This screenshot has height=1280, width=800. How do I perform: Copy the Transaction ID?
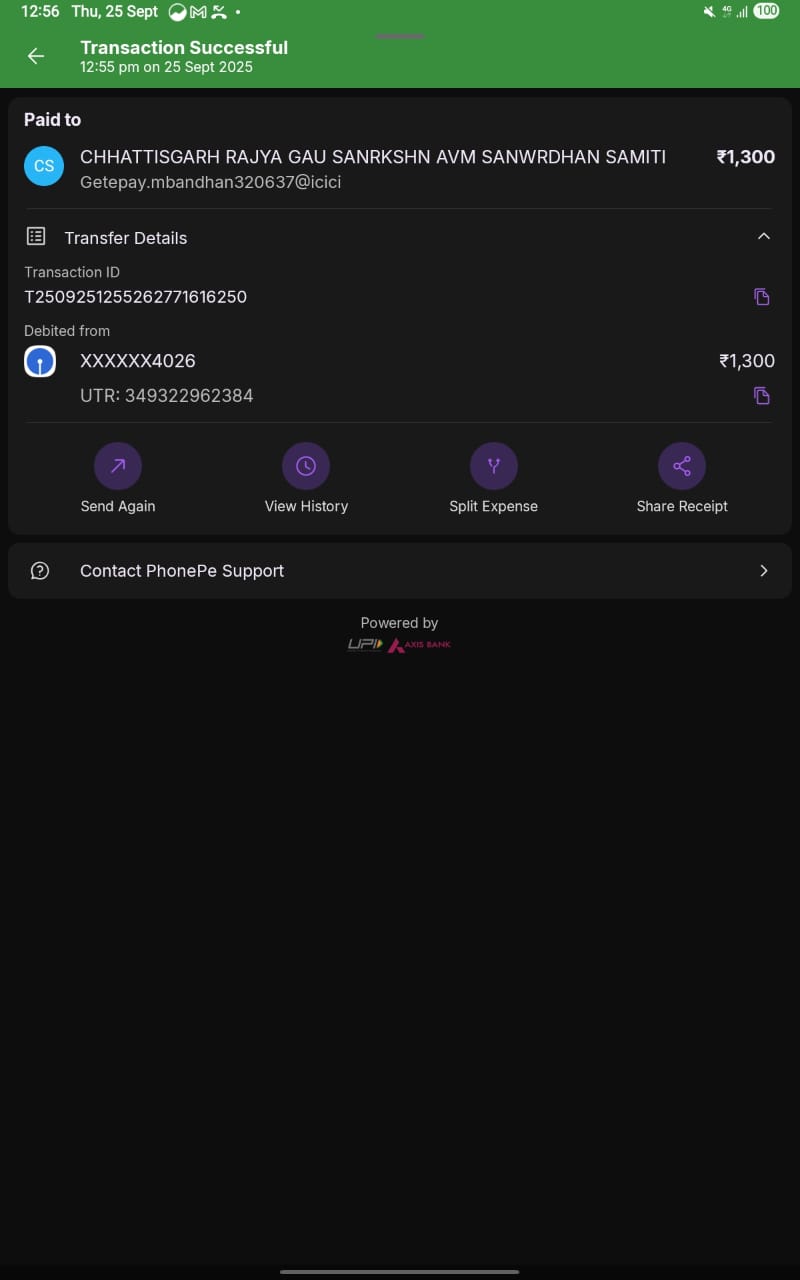click(x=761, y=297)
